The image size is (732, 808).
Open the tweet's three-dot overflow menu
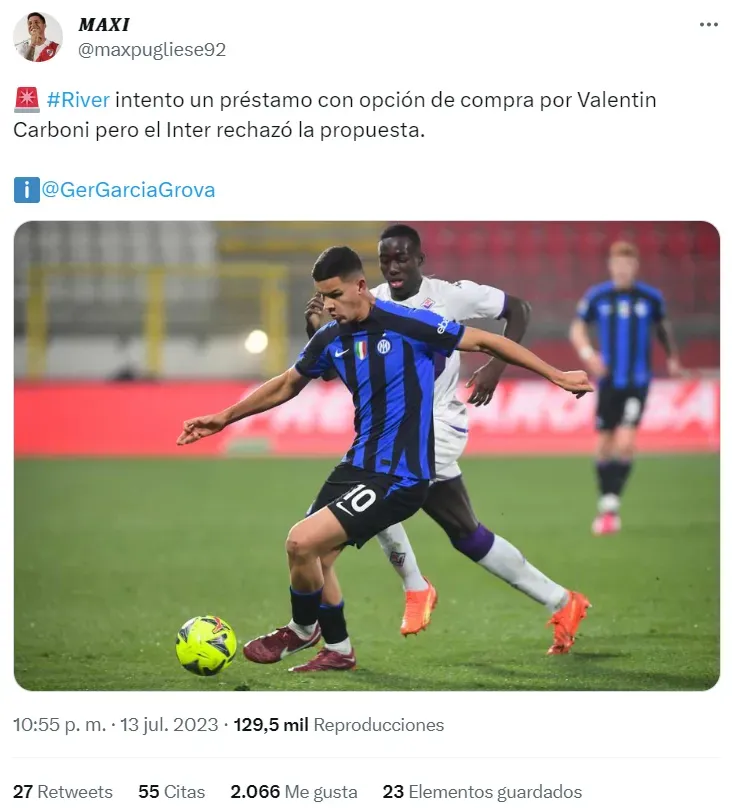click(x=708, y=24)
